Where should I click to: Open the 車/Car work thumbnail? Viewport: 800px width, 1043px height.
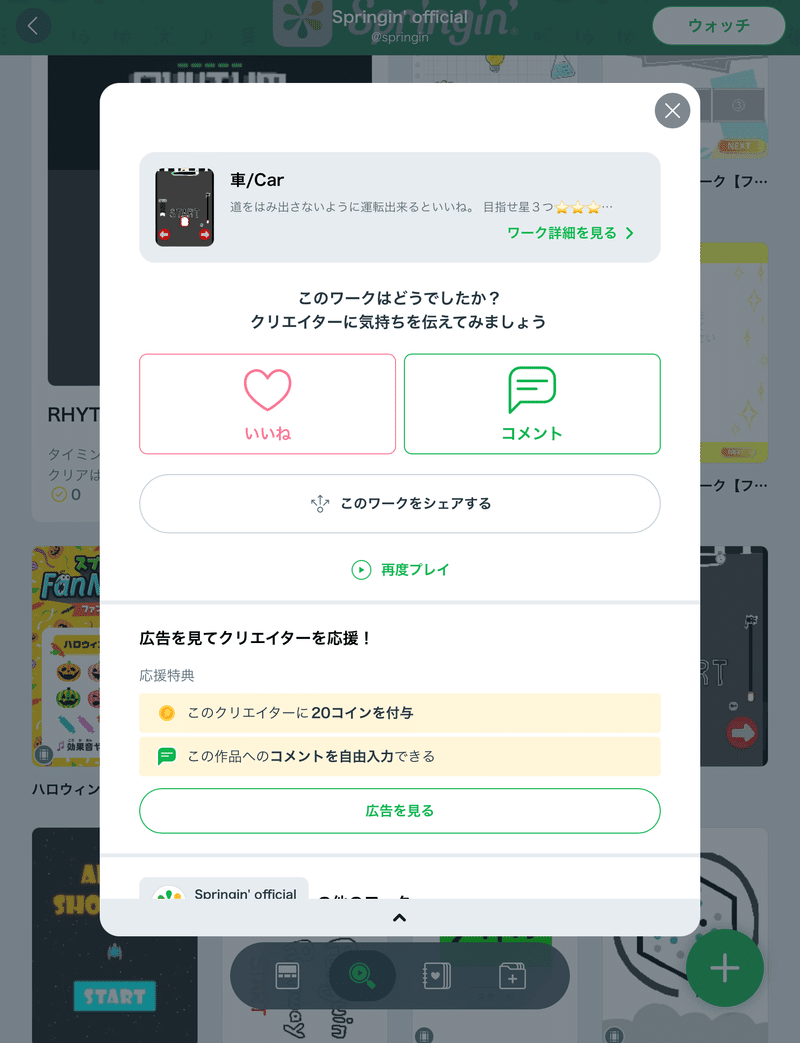[184, 207]
